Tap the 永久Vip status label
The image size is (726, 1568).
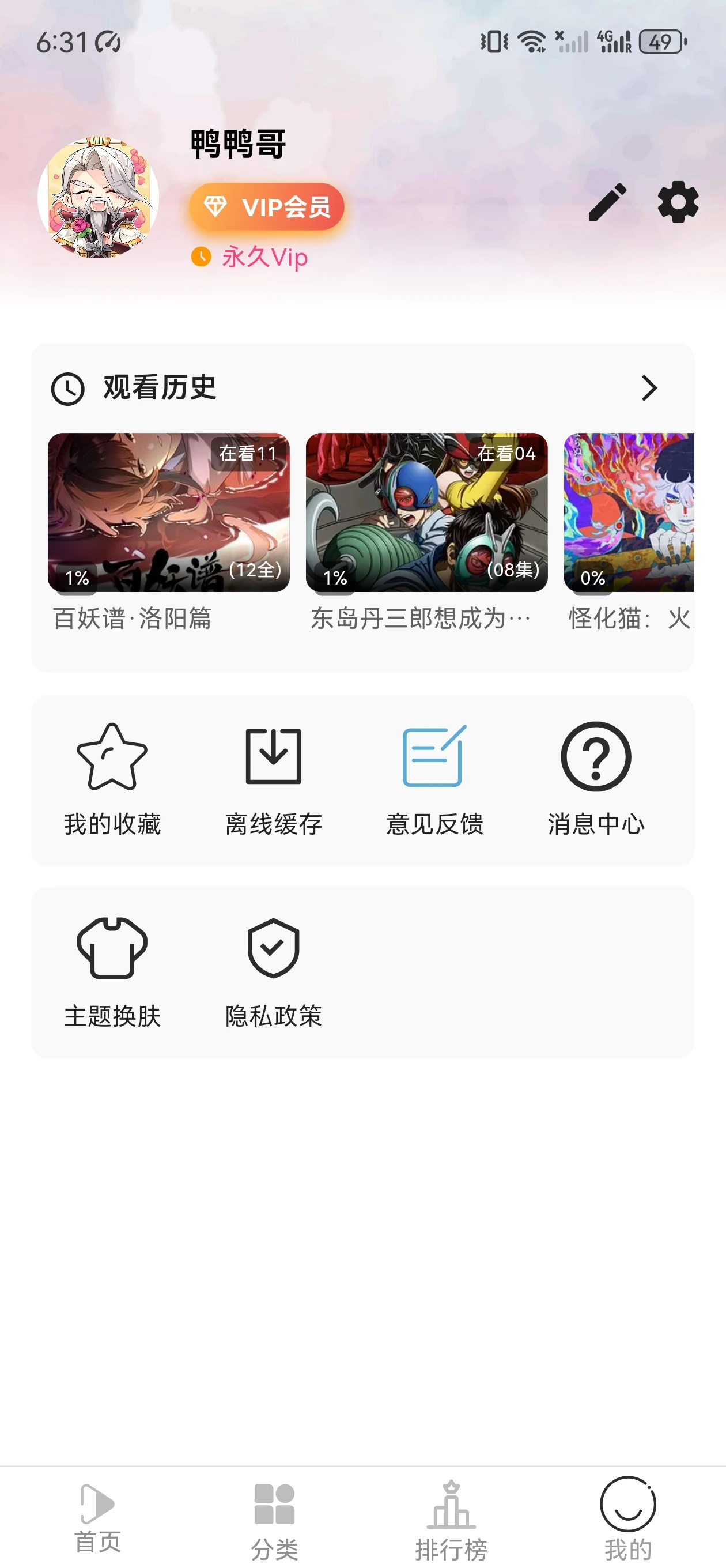click(x=252, y=258)
